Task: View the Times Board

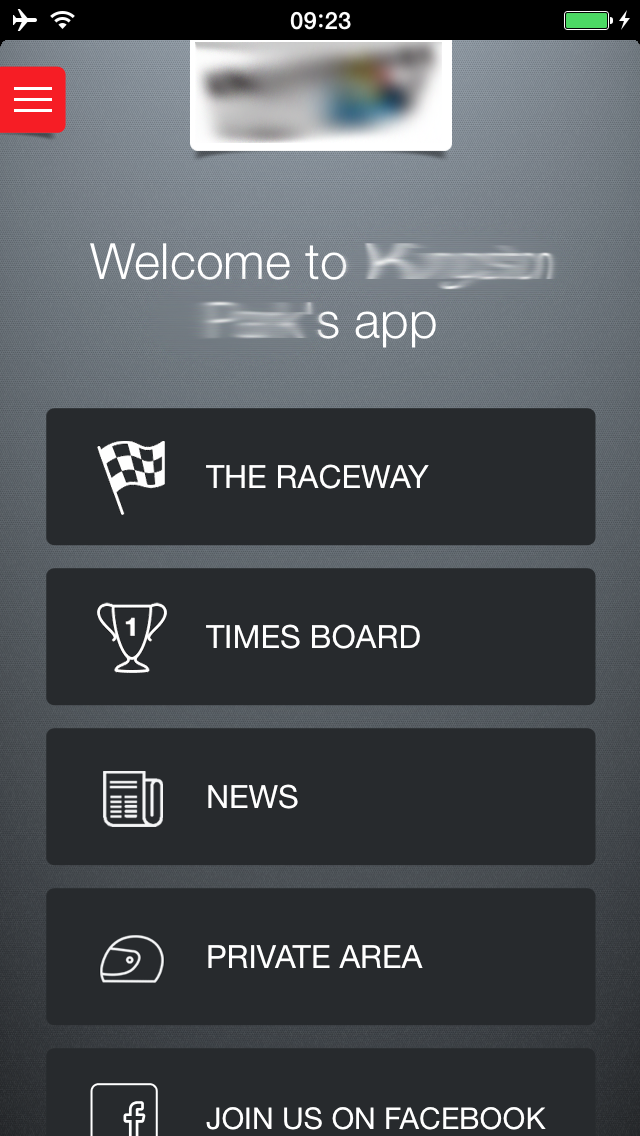Action: 320,637
